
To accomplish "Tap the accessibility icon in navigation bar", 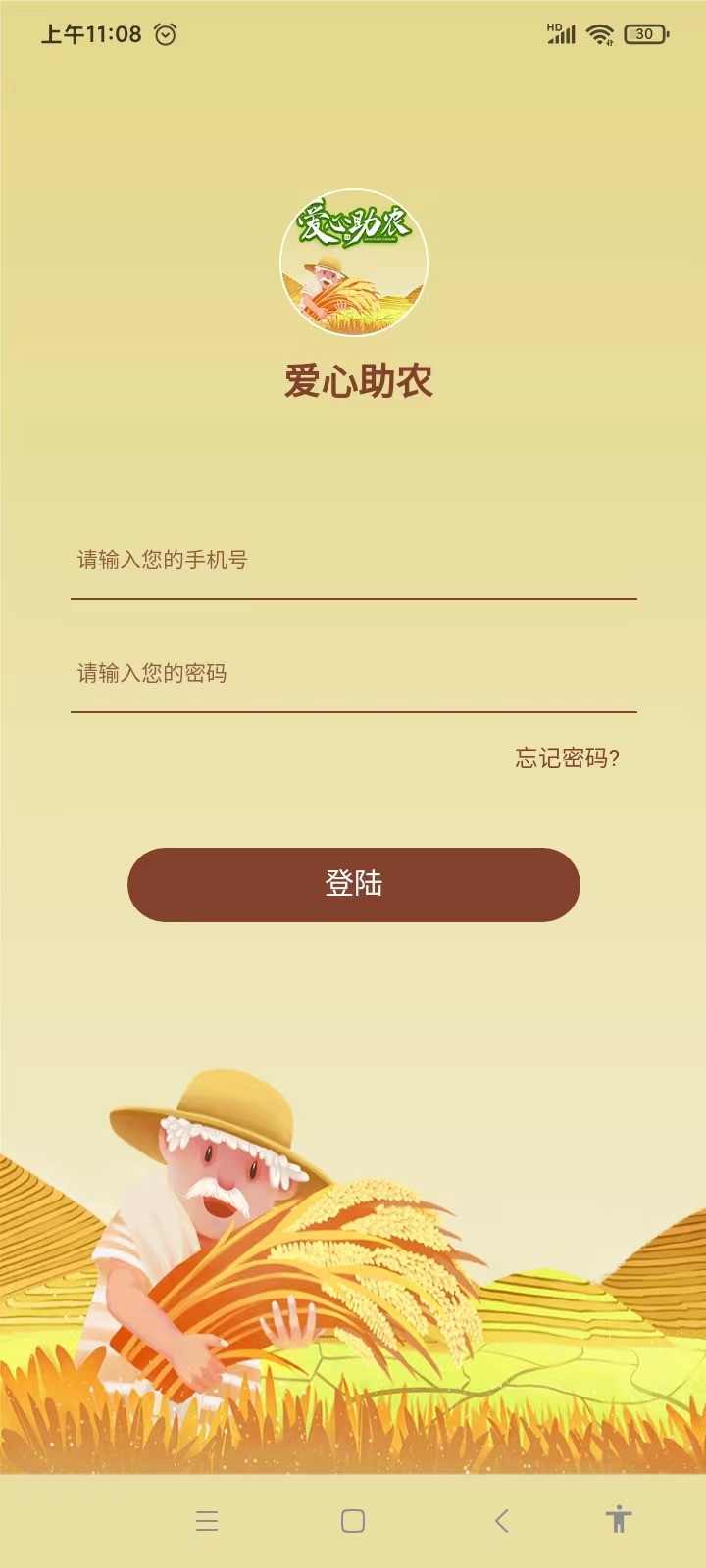I will point(618,1521).
